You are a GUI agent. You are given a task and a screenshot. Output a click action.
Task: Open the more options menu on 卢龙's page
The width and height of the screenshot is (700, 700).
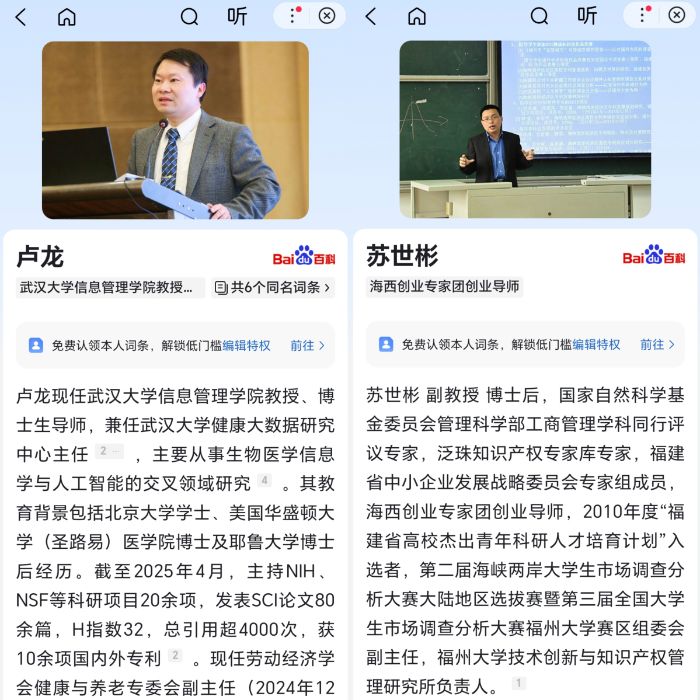(x=293, y=15)
